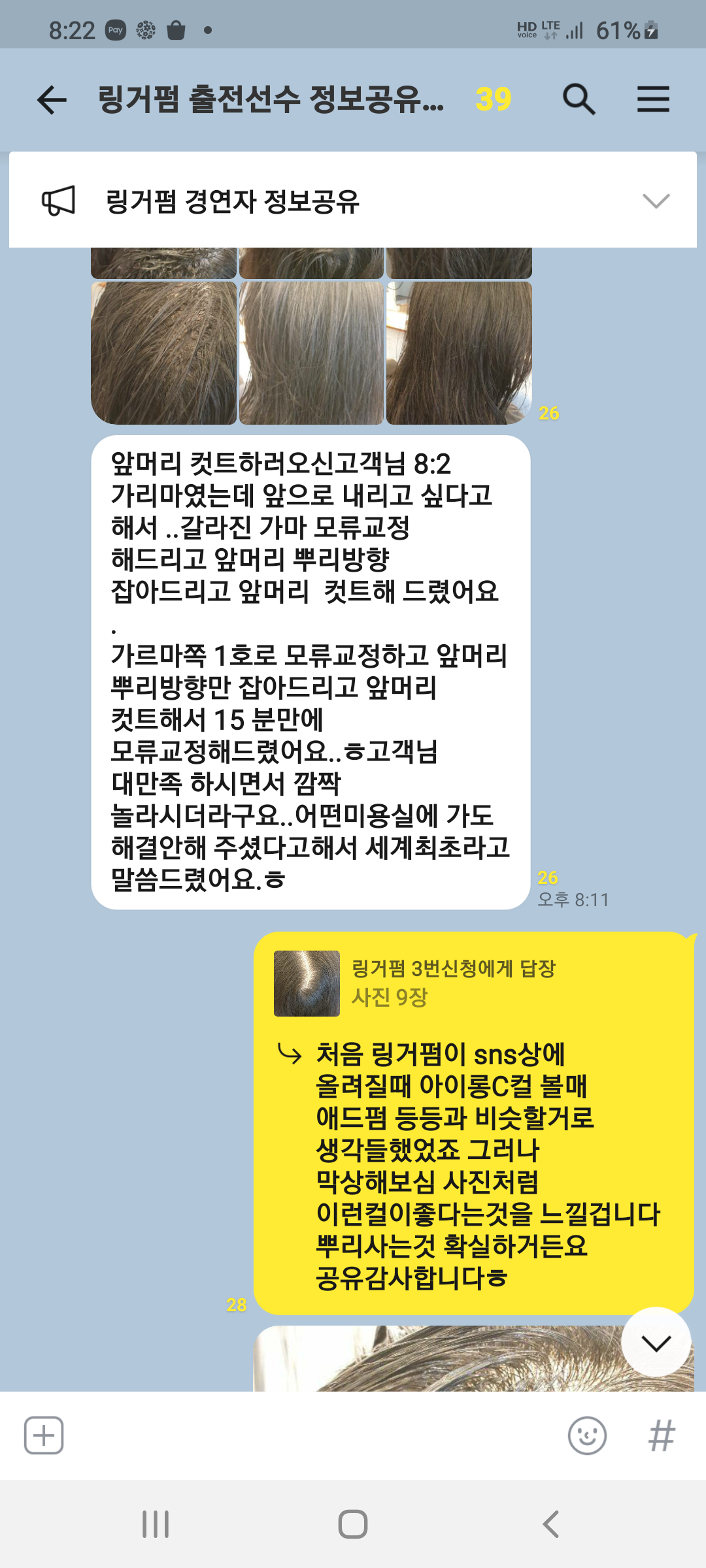Image resolution: width=706 pixels, height=1568 pixels.
Task: Open the plus attachment menu
Action: (x=44, y=1435)
